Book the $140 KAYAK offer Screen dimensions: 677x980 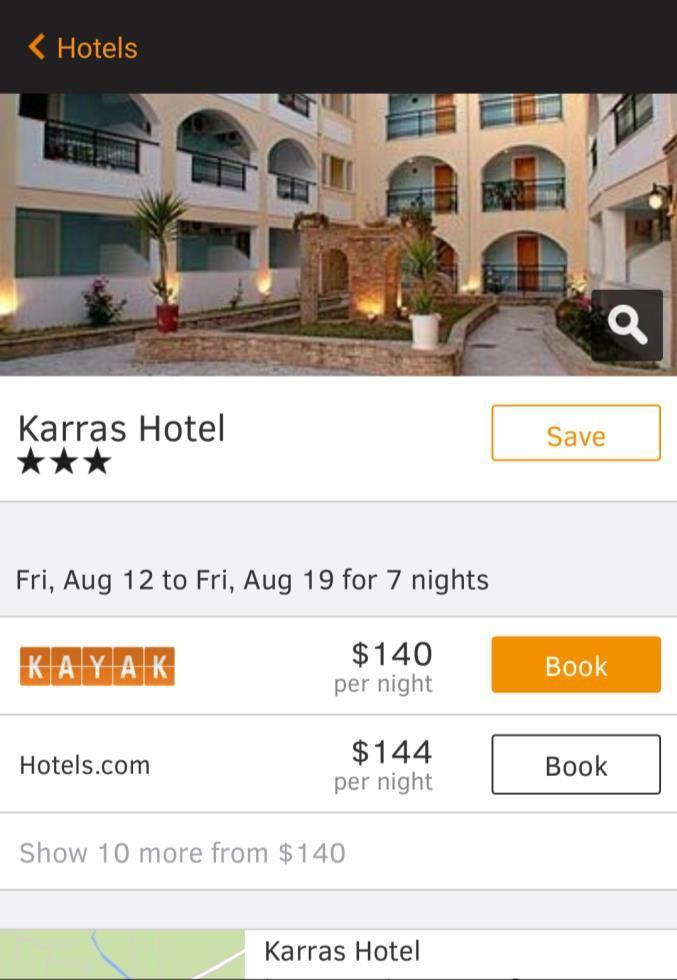(575, 665)
